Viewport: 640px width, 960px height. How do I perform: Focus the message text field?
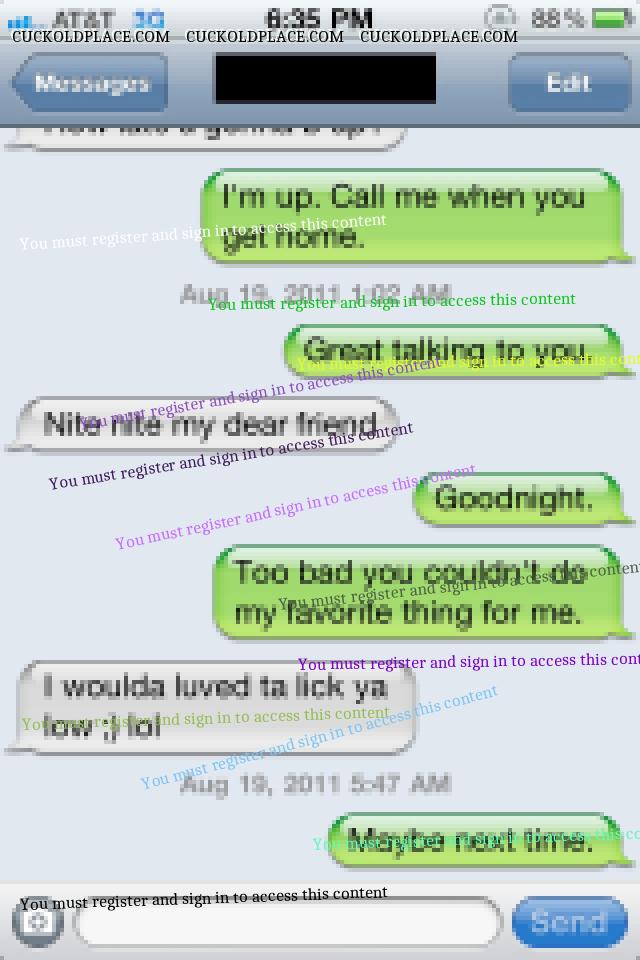[x=288, y=923]
